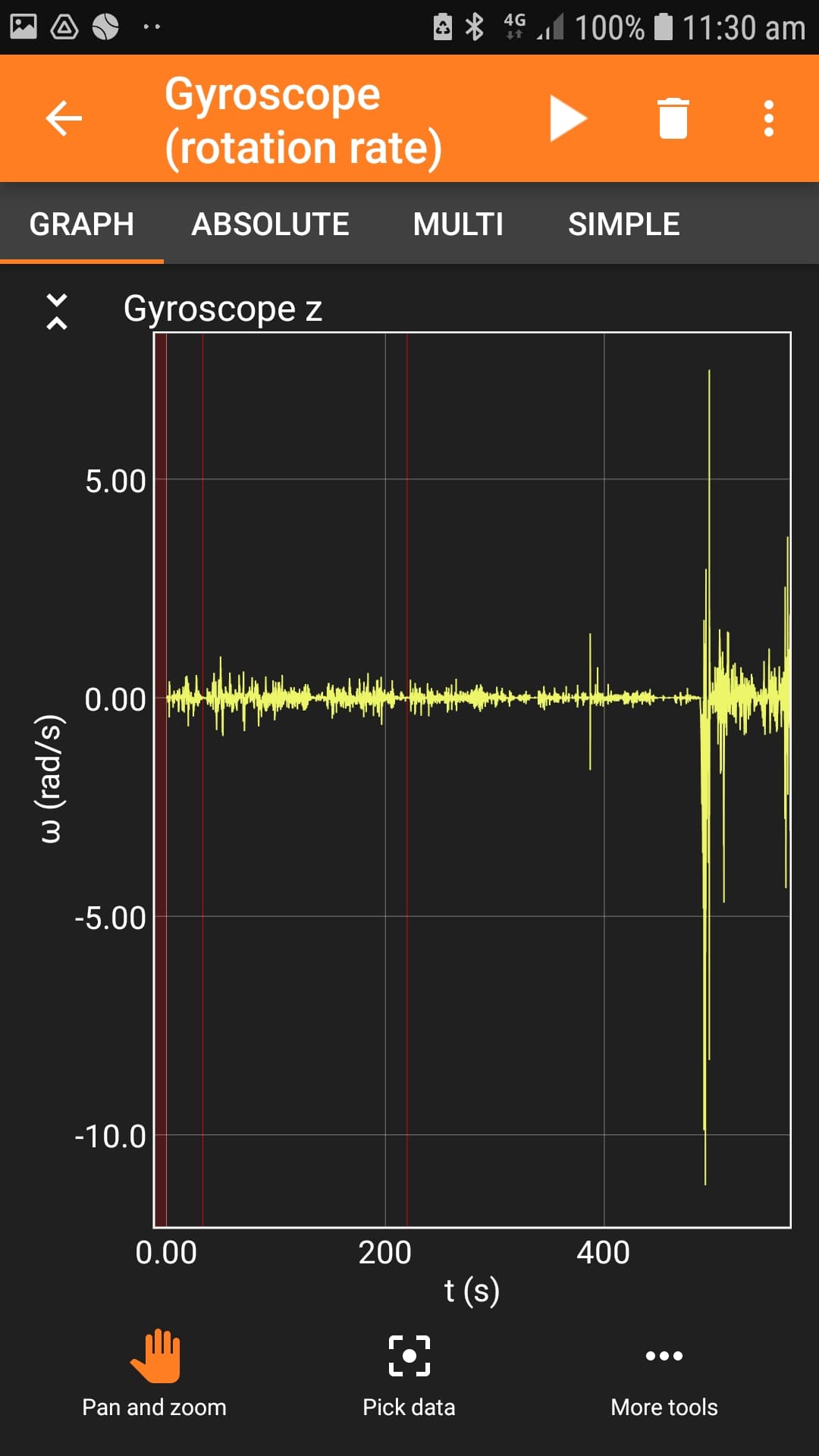Switch to the MULTI tab
This screenshot has height=1456, width=819.
click(458, 224)
